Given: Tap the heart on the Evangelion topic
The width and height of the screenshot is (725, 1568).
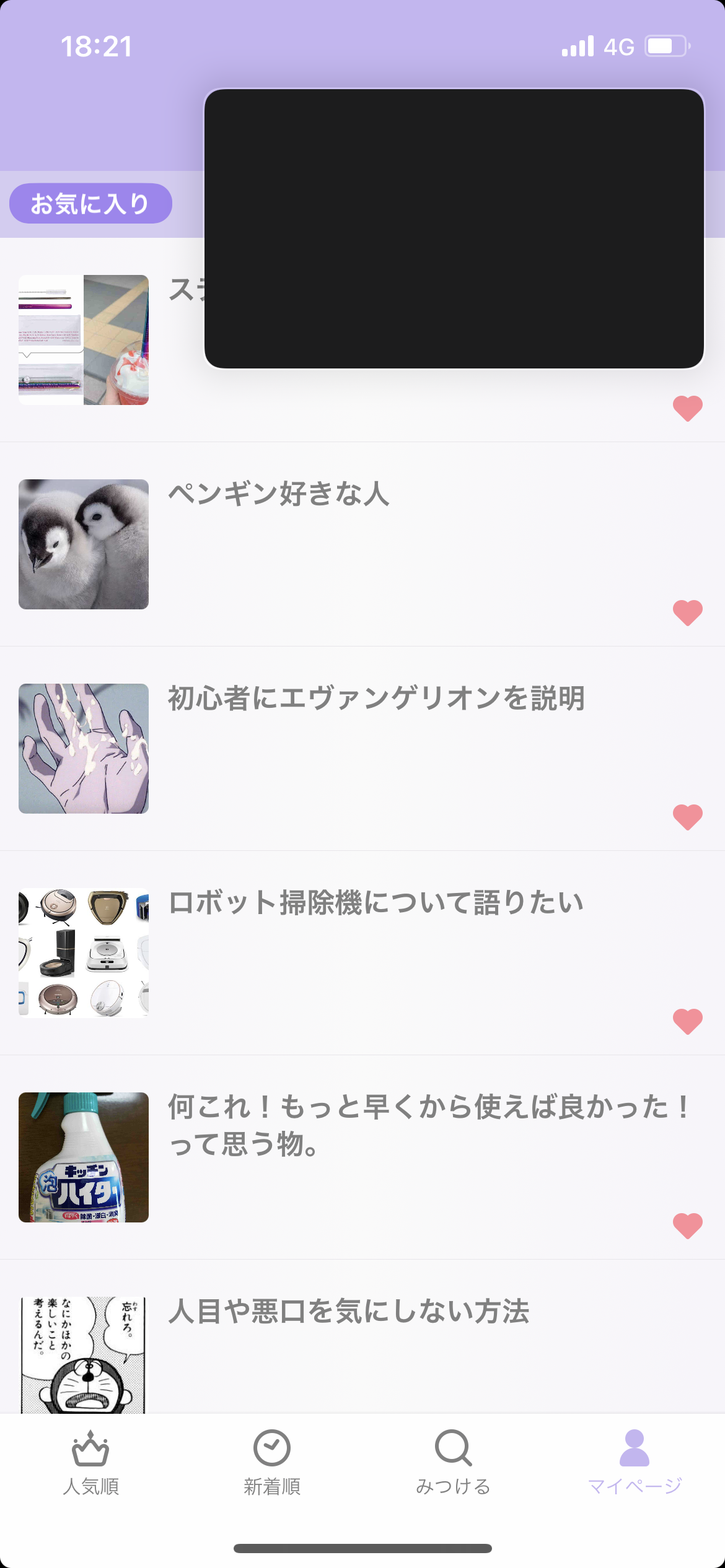Looking at the screenshot, I should pos(688,816).
